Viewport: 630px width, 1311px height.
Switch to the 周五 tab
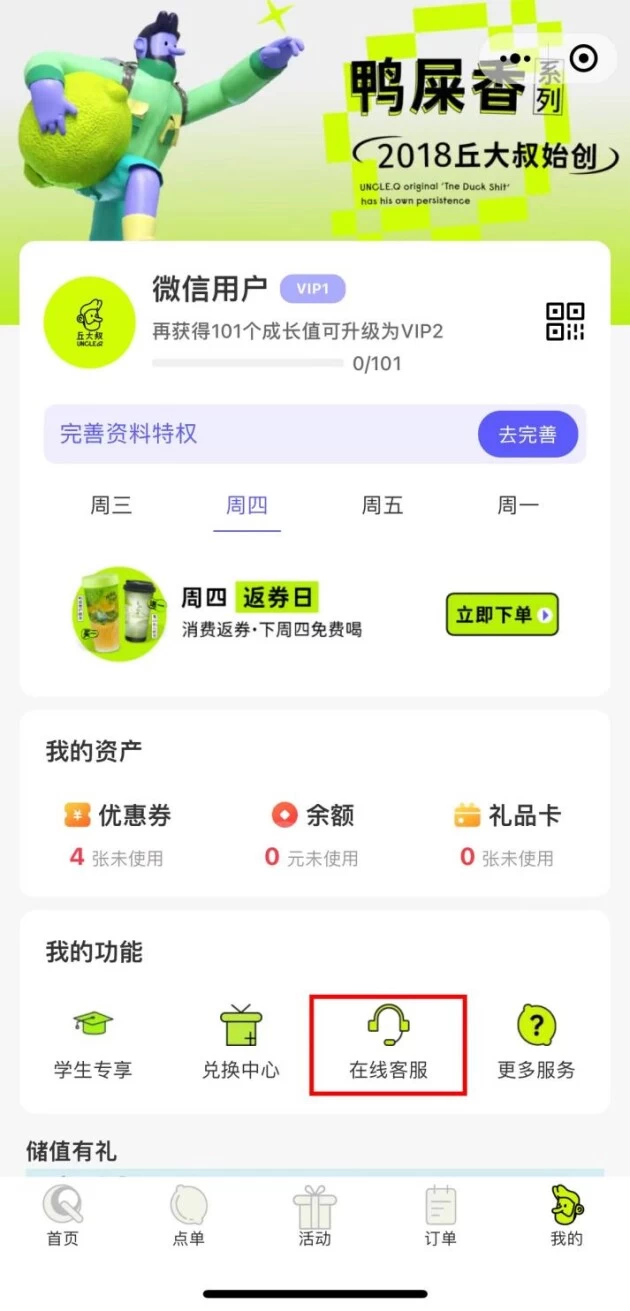pos(382,505)
